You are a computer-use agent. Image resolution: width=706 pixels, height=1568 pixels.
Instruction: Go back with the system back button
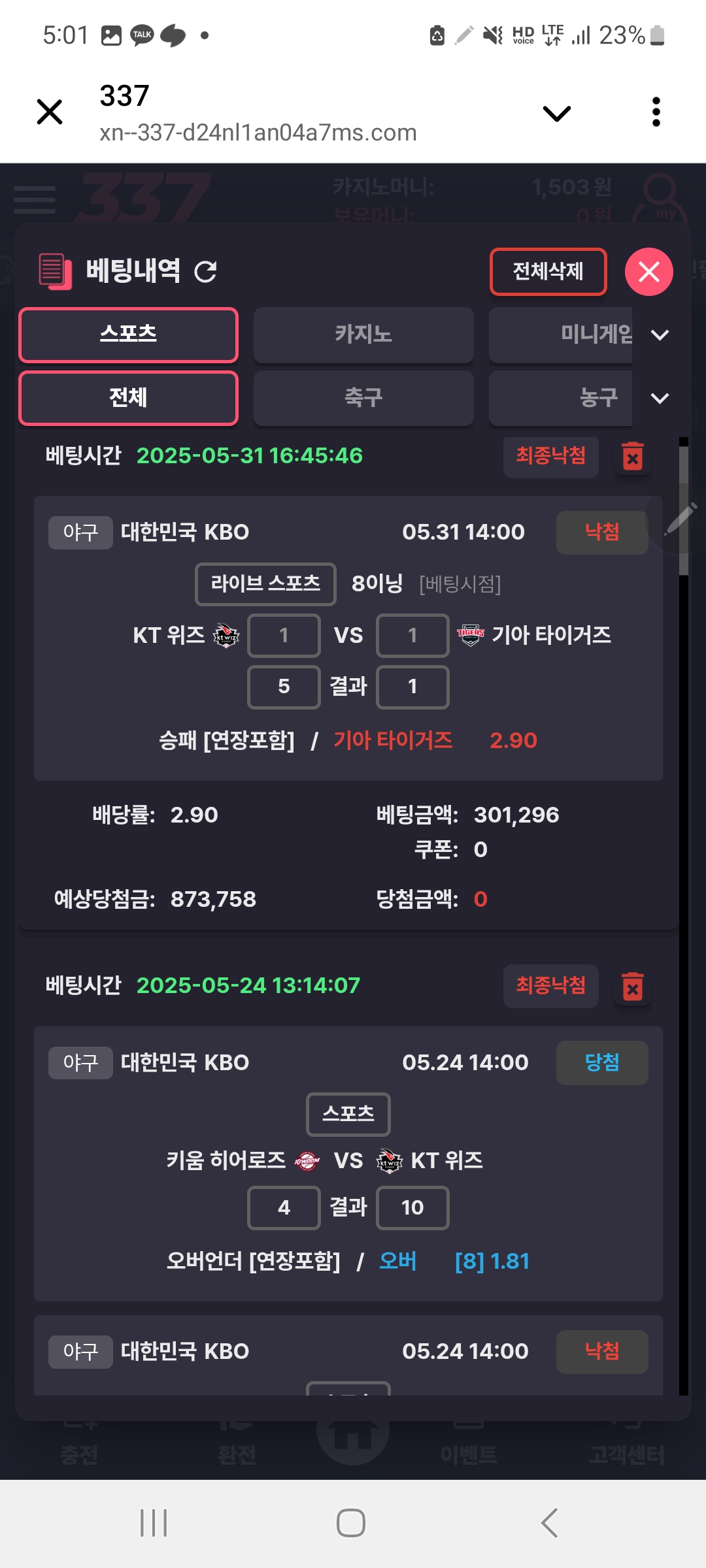(550, 1523)
